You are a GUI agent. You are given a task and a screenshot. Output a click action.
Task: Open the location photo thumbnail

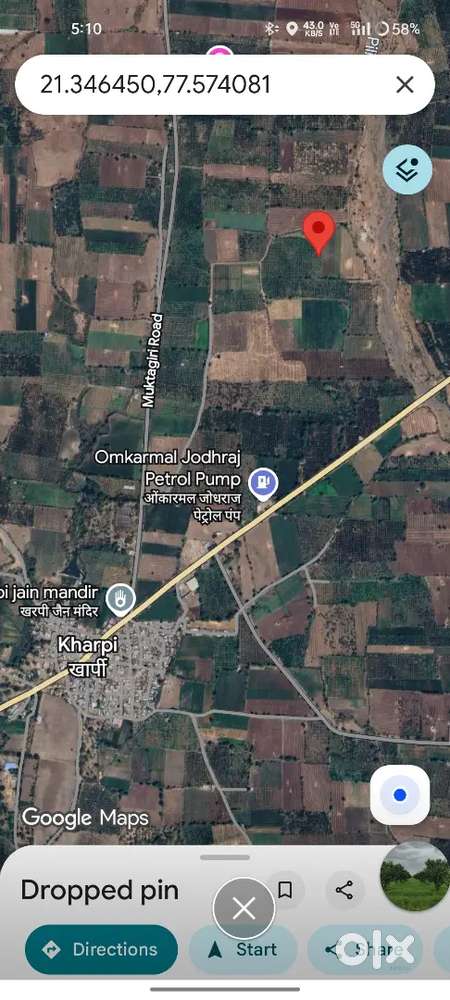[414, 876]
